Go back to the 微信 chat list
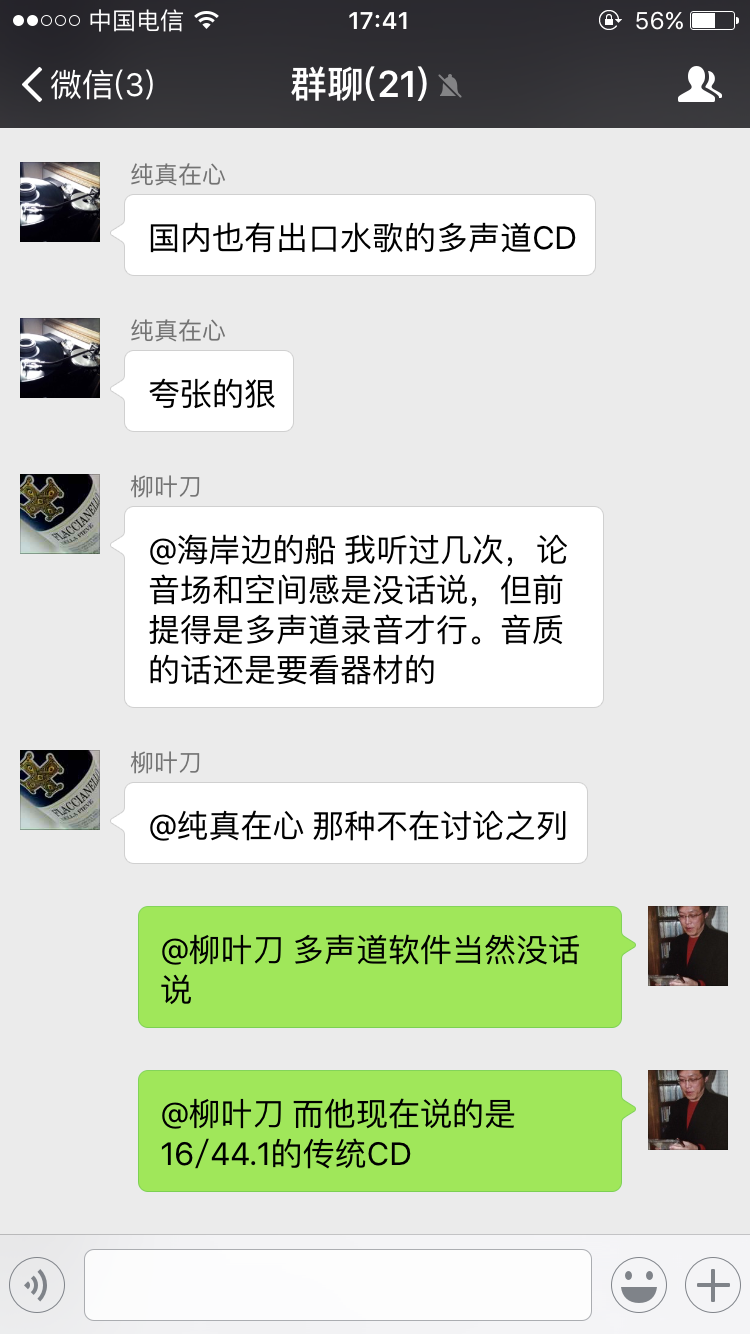Screen dimensions: 750x1334 pos(88,85)
